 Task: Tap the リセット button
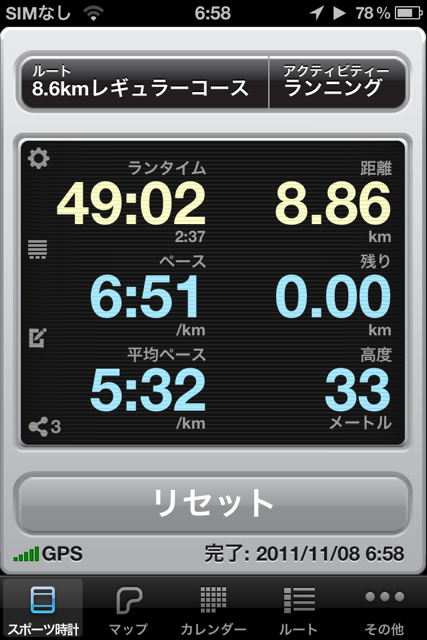[213, 502]
